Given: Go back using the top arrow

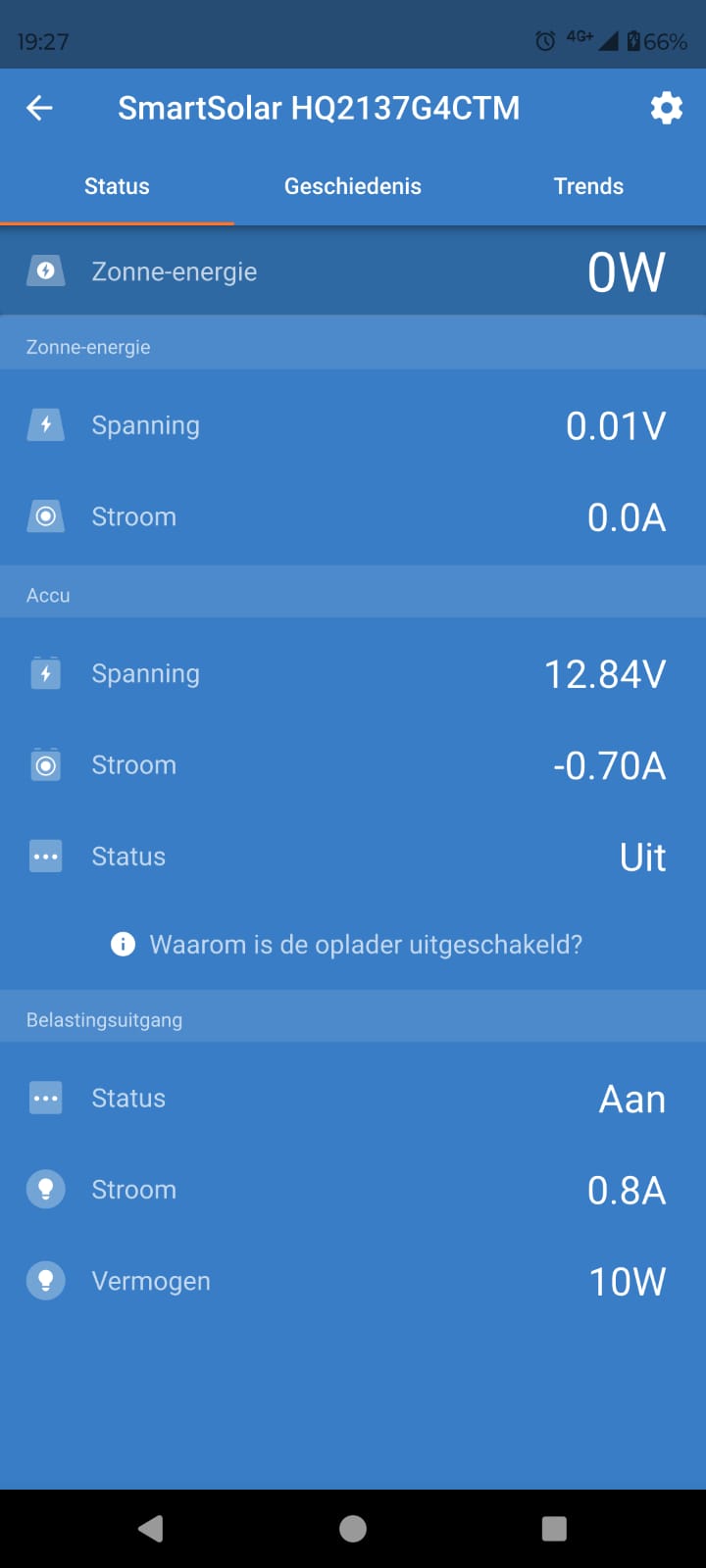Looking at the screenshot, I should click(x=39, y=108).
